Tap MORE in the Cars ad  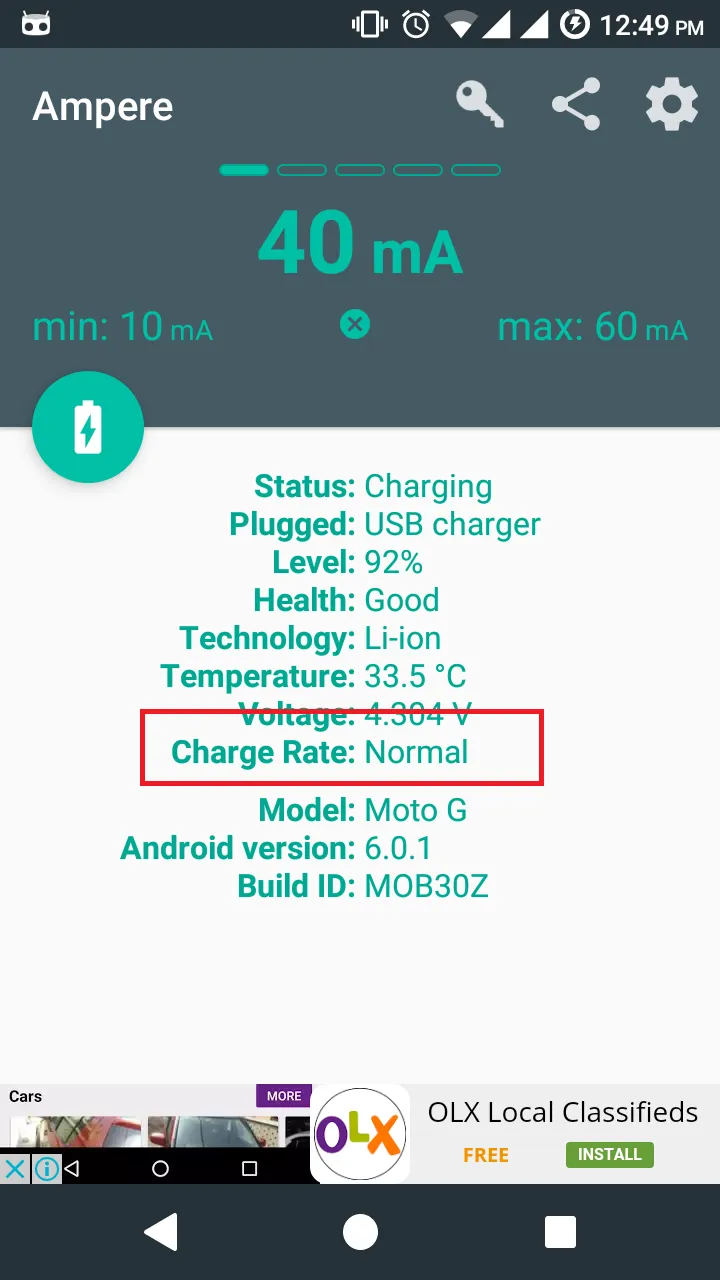[x=284, y=1096]
